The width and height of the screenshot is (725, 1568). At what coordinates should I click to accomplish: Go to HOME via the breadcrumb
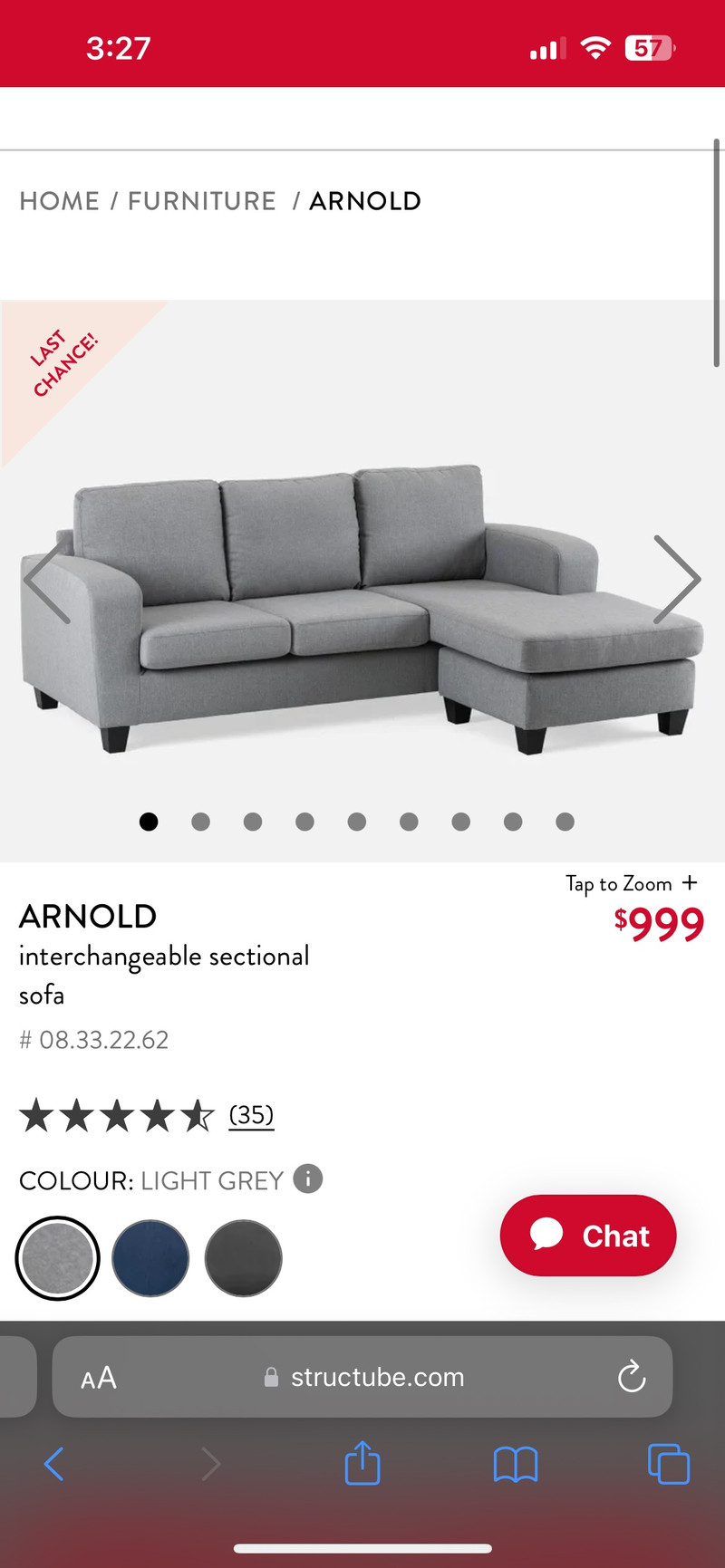point(59,200)
